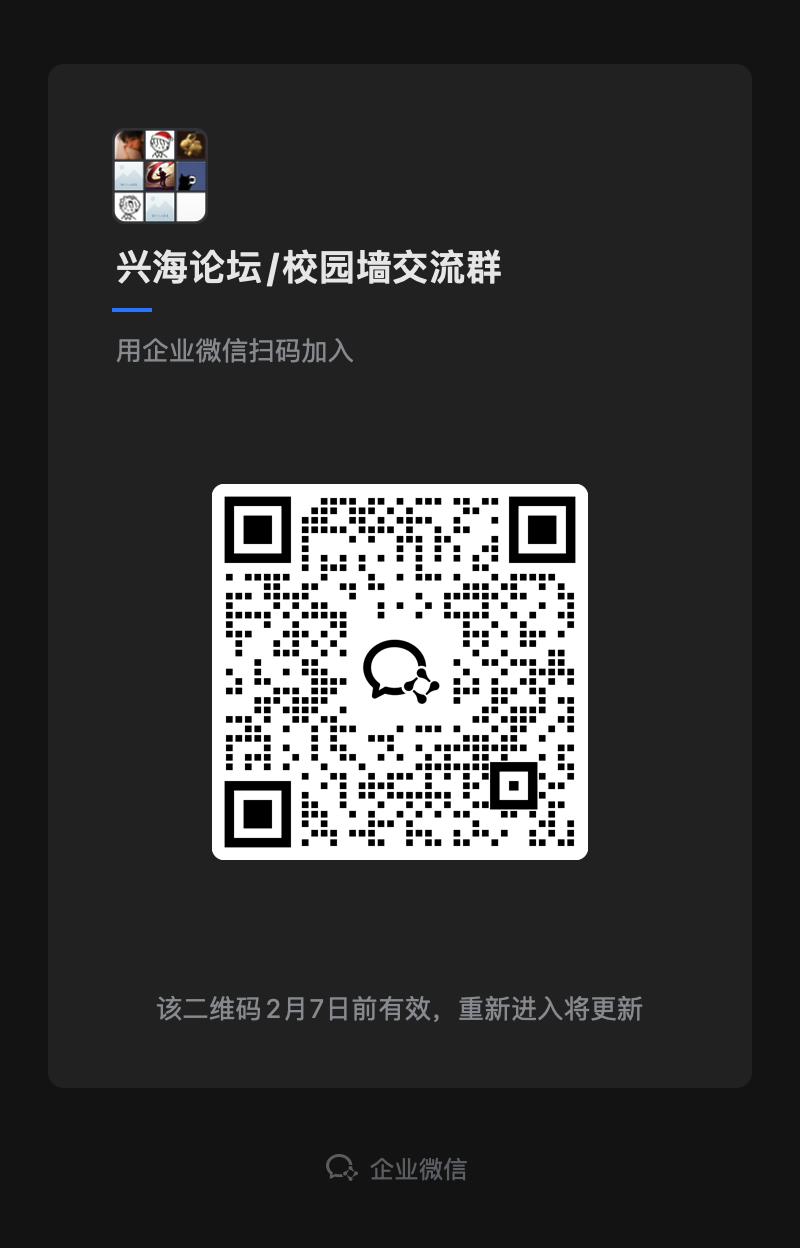Select the golden rabbit avatar in the group grid
This screenshot has height=1248, width=800.
pyautogui.click(x=191, y=144)
